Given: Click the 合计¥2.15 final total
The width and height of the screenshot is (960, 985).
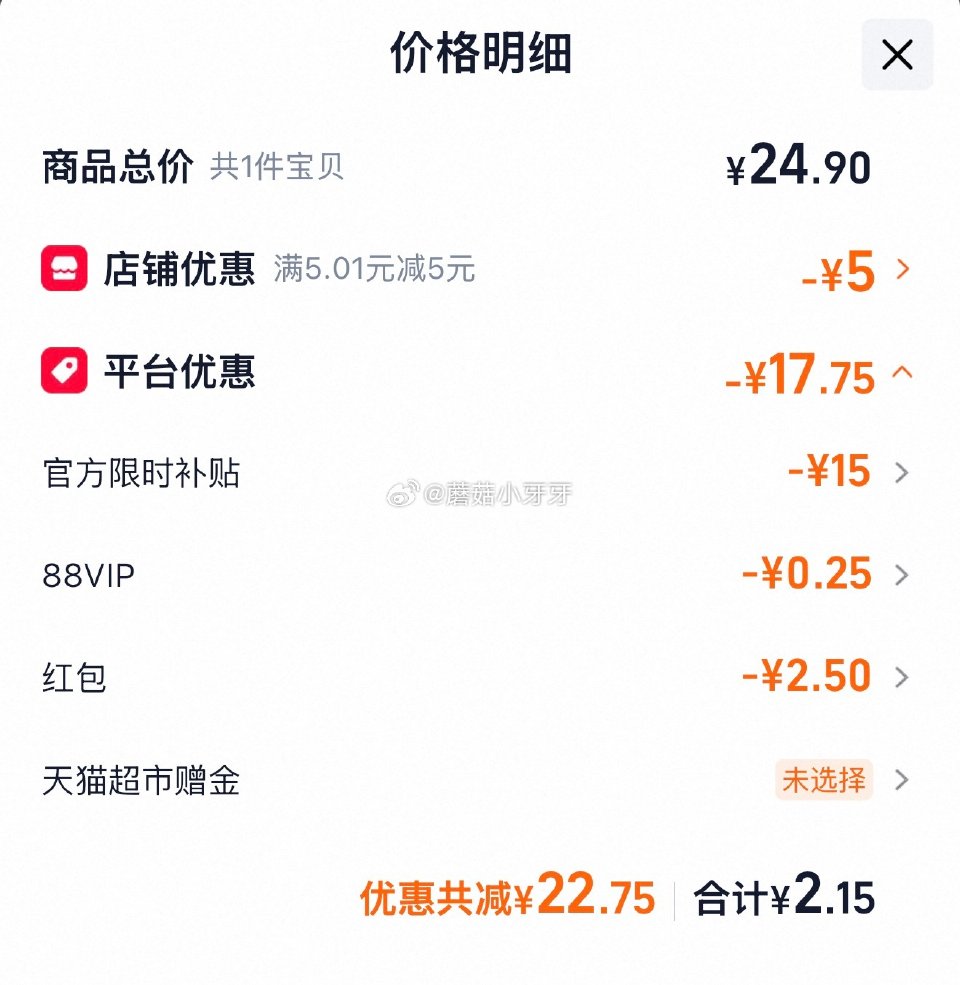Looking at the screenshot, I should click(x=786, y=899).
